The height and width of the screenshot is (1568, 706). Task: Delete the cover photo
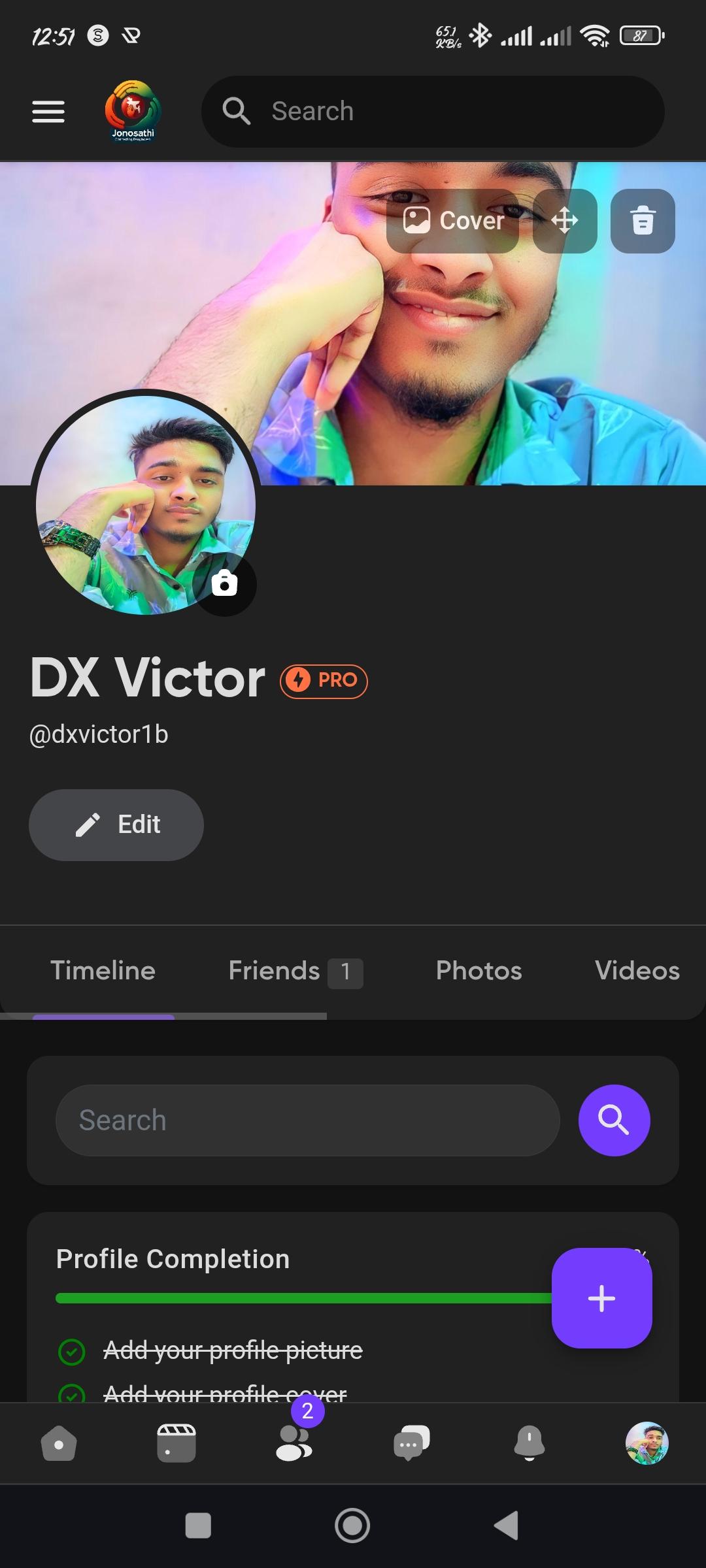(x=643, y=221)
